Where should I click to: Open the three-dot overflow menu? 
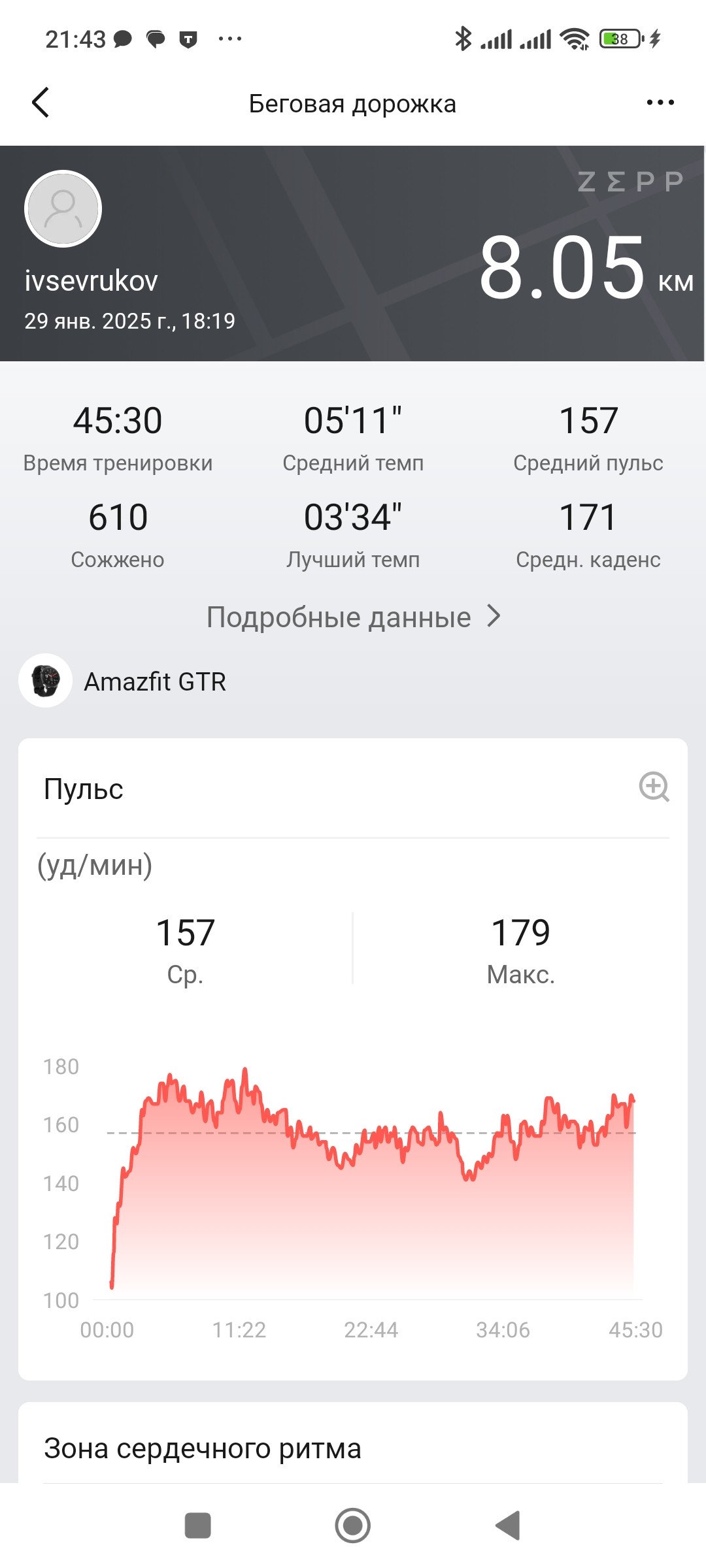660,103
